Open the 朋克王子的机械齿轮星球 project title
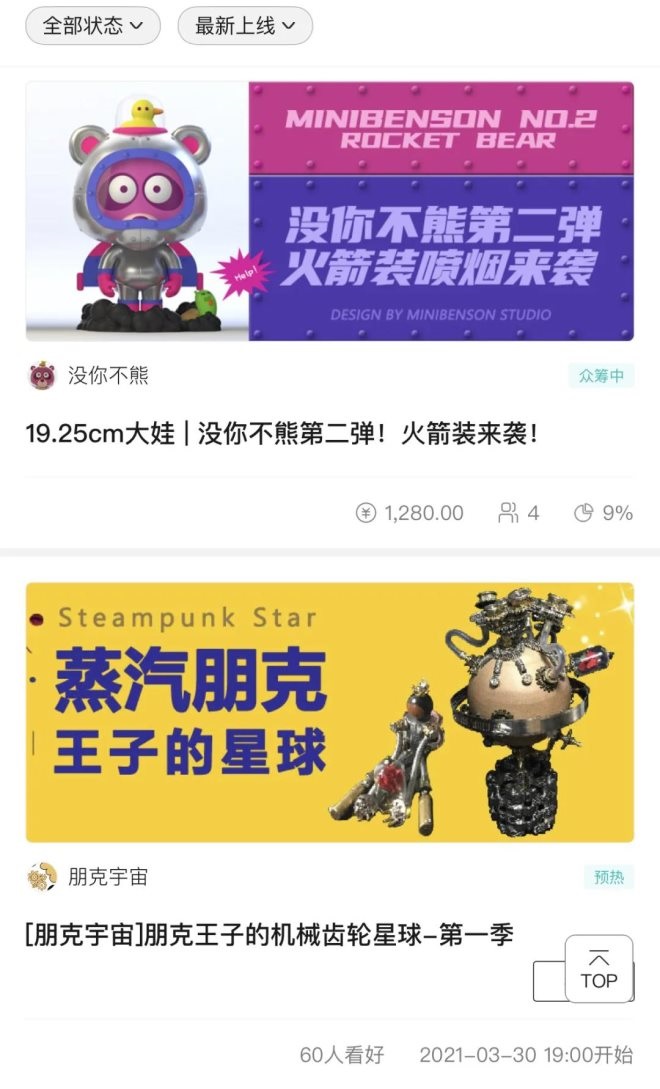 (270, 935)
